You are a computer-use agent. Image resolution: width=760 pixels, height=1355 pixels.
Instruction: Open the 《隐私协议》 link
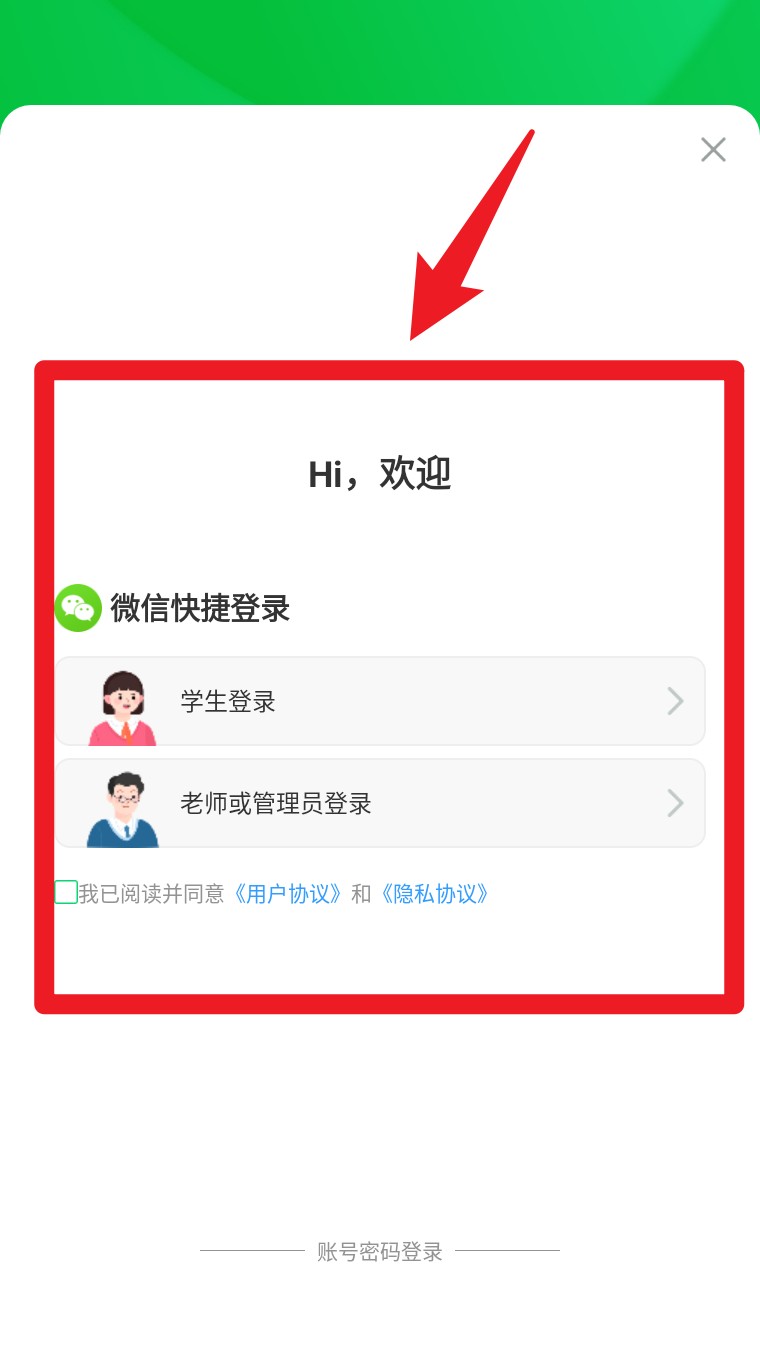click(435, 893)
